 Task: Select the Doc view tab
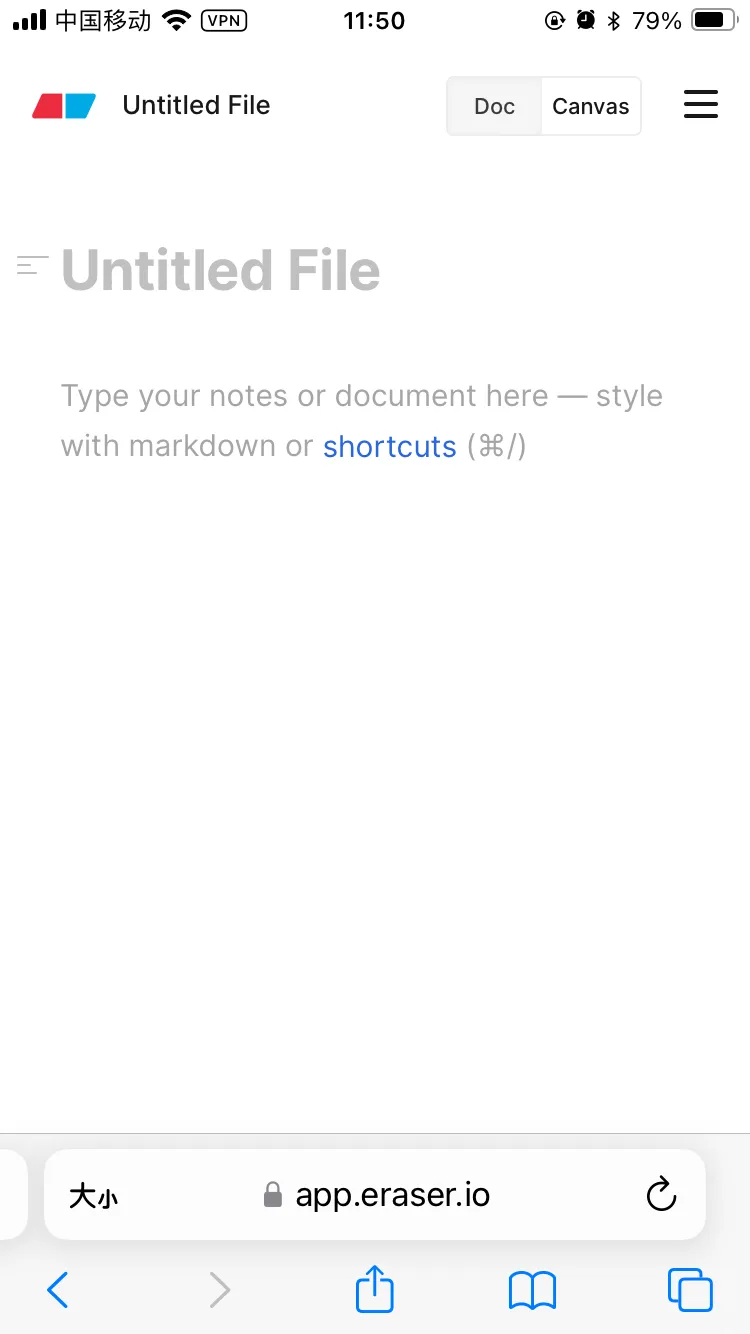pyautogui.click(x=494, y=106)
